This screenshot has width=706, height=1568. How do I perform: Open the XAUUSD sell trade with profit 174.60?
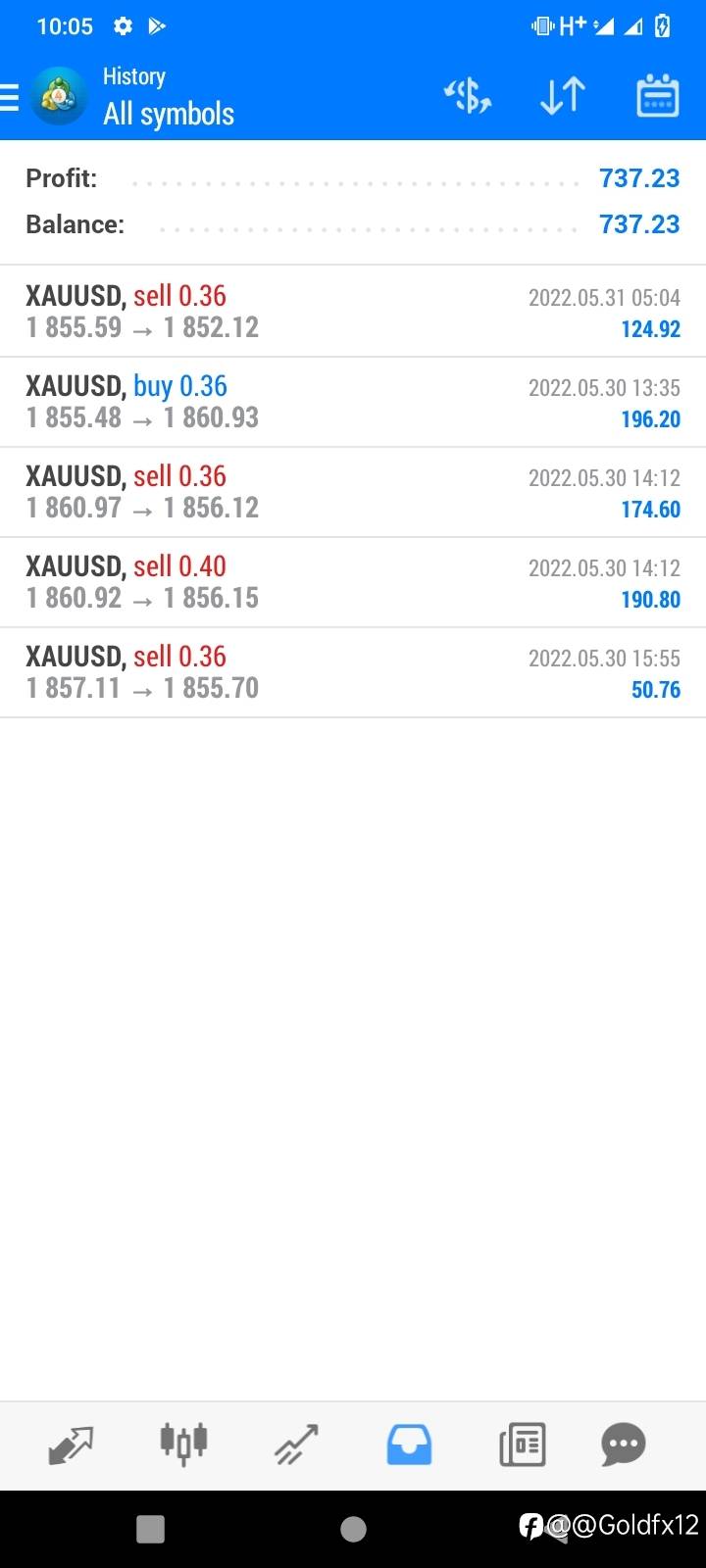click(353, 492)
